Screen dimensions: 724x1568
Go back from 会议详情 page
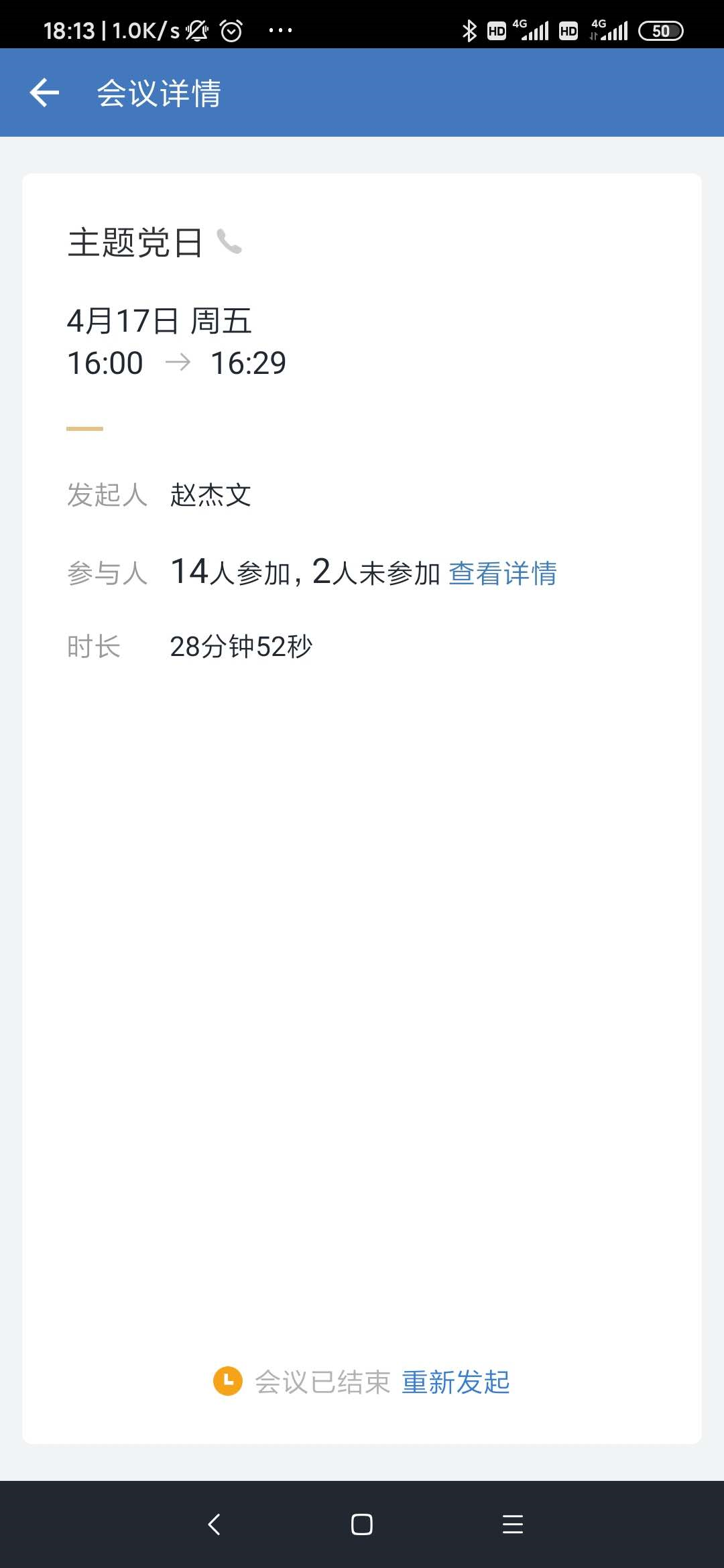coord(45,92)
